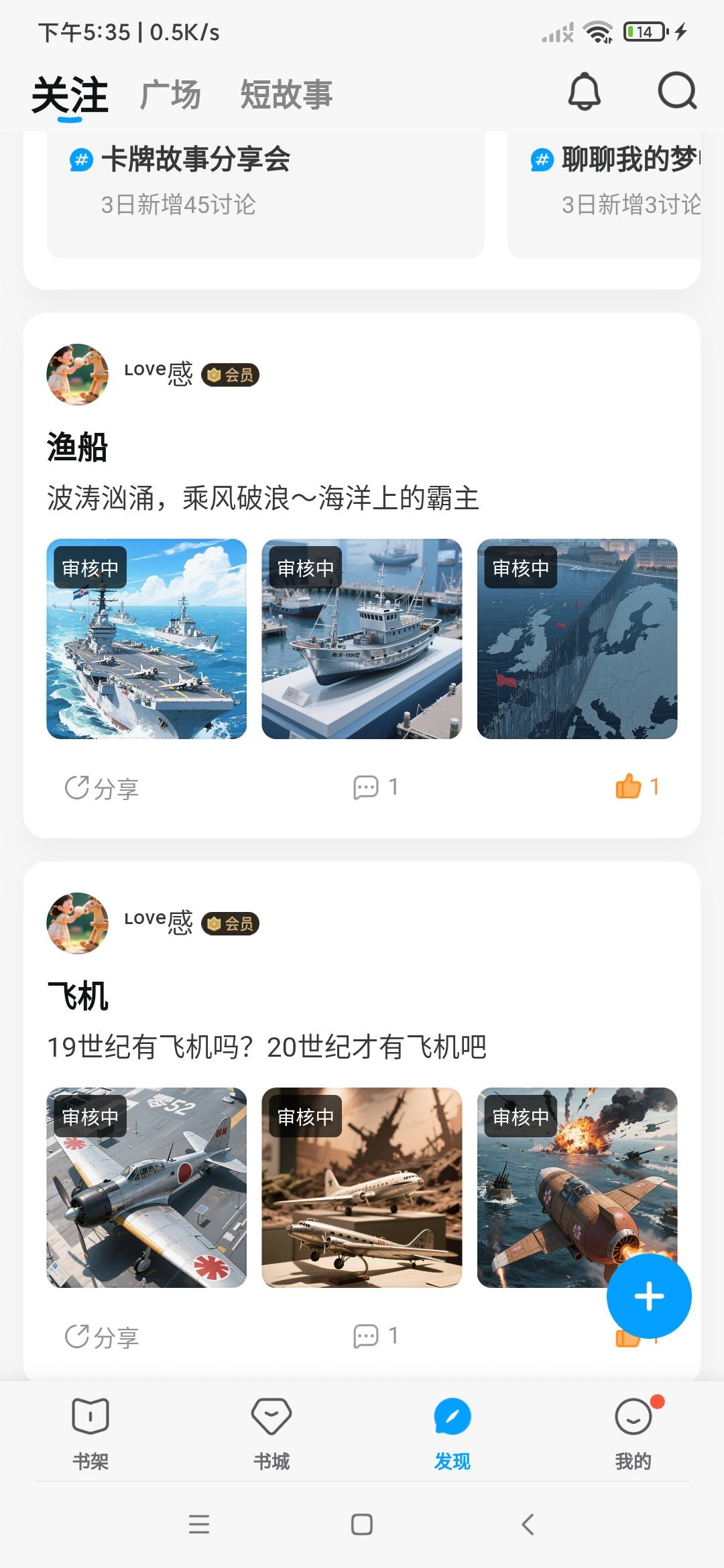Open comments on the 飞机 post
The height and width of the screenshot is (1568, 724).
pyautogui.click(x=375, y=1336)
